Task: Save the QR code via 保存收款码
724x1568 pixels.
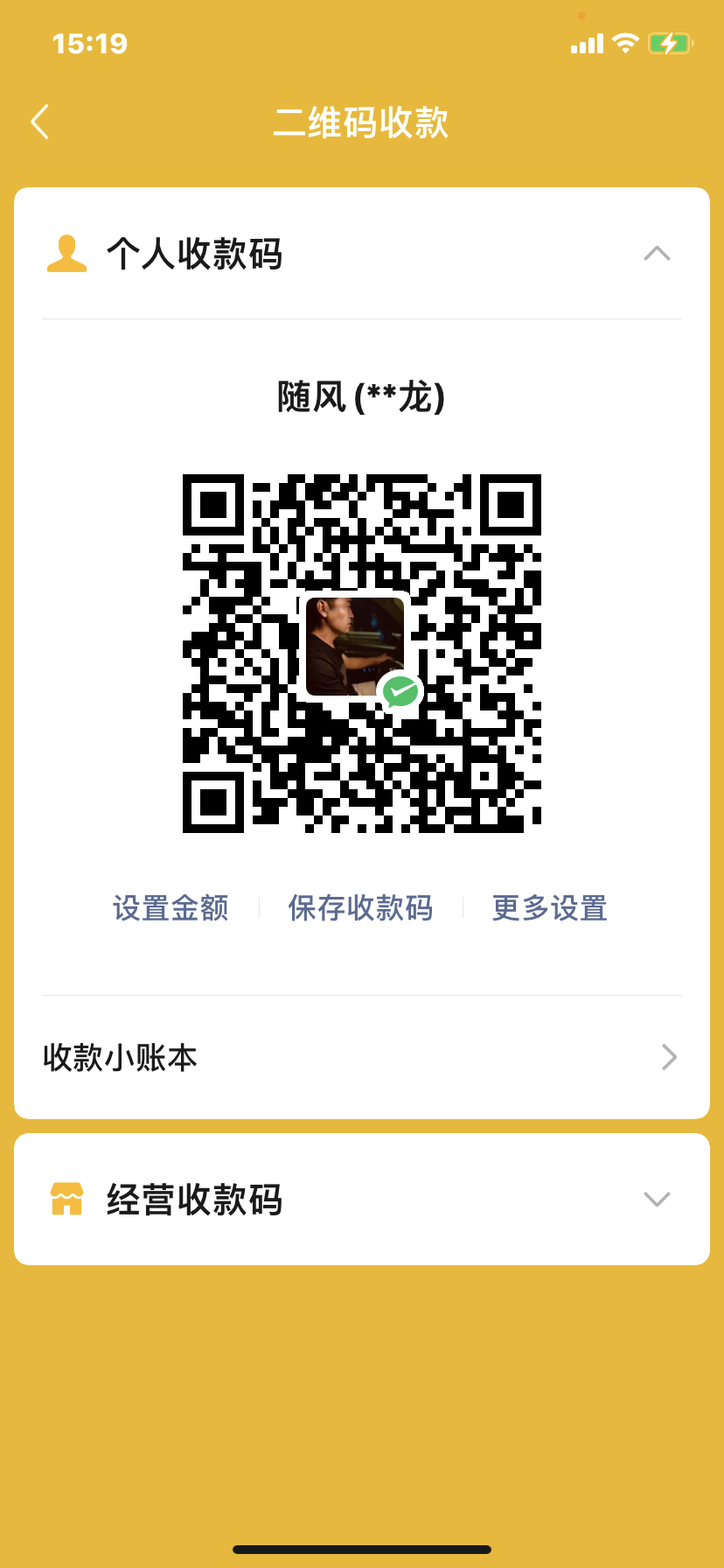Action: point(360,908)
